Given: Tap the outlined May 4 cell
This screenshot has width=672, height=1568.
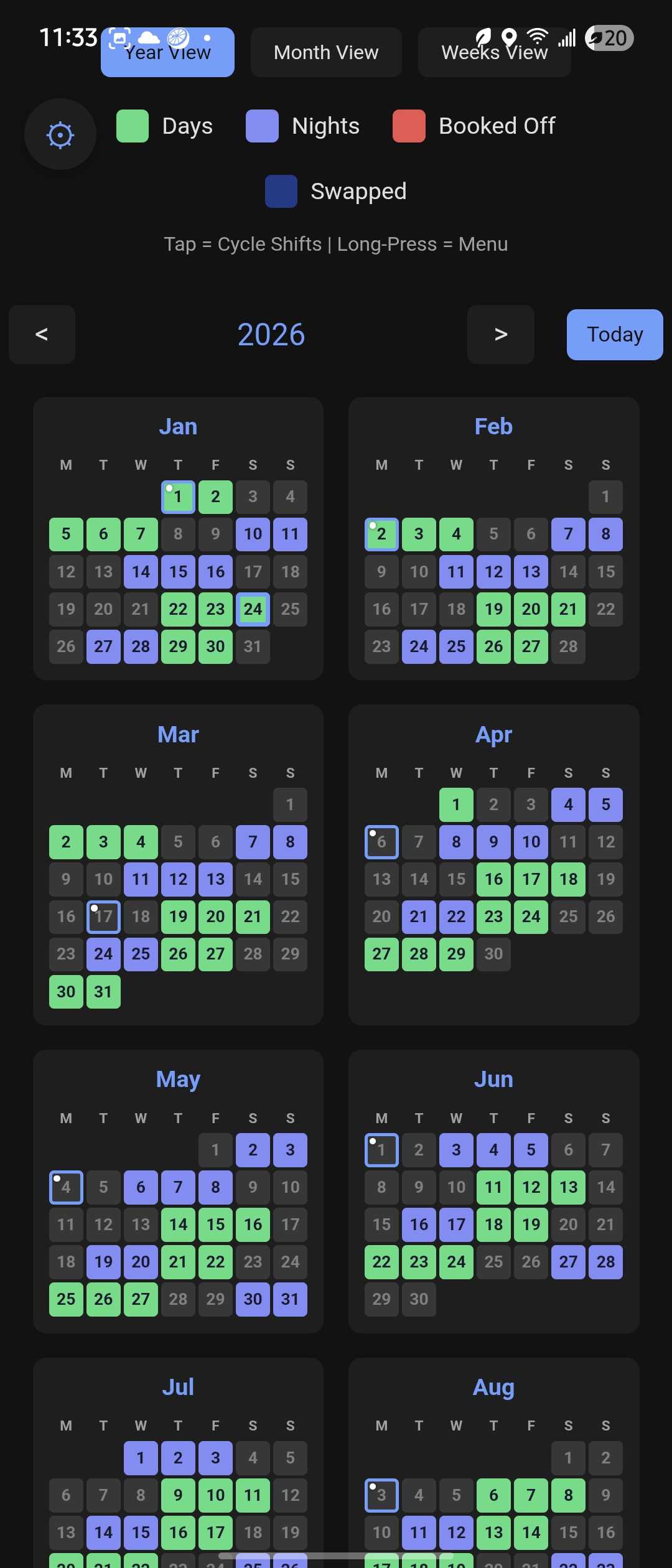Looking at the screenshot, I should pos(66,1187).
